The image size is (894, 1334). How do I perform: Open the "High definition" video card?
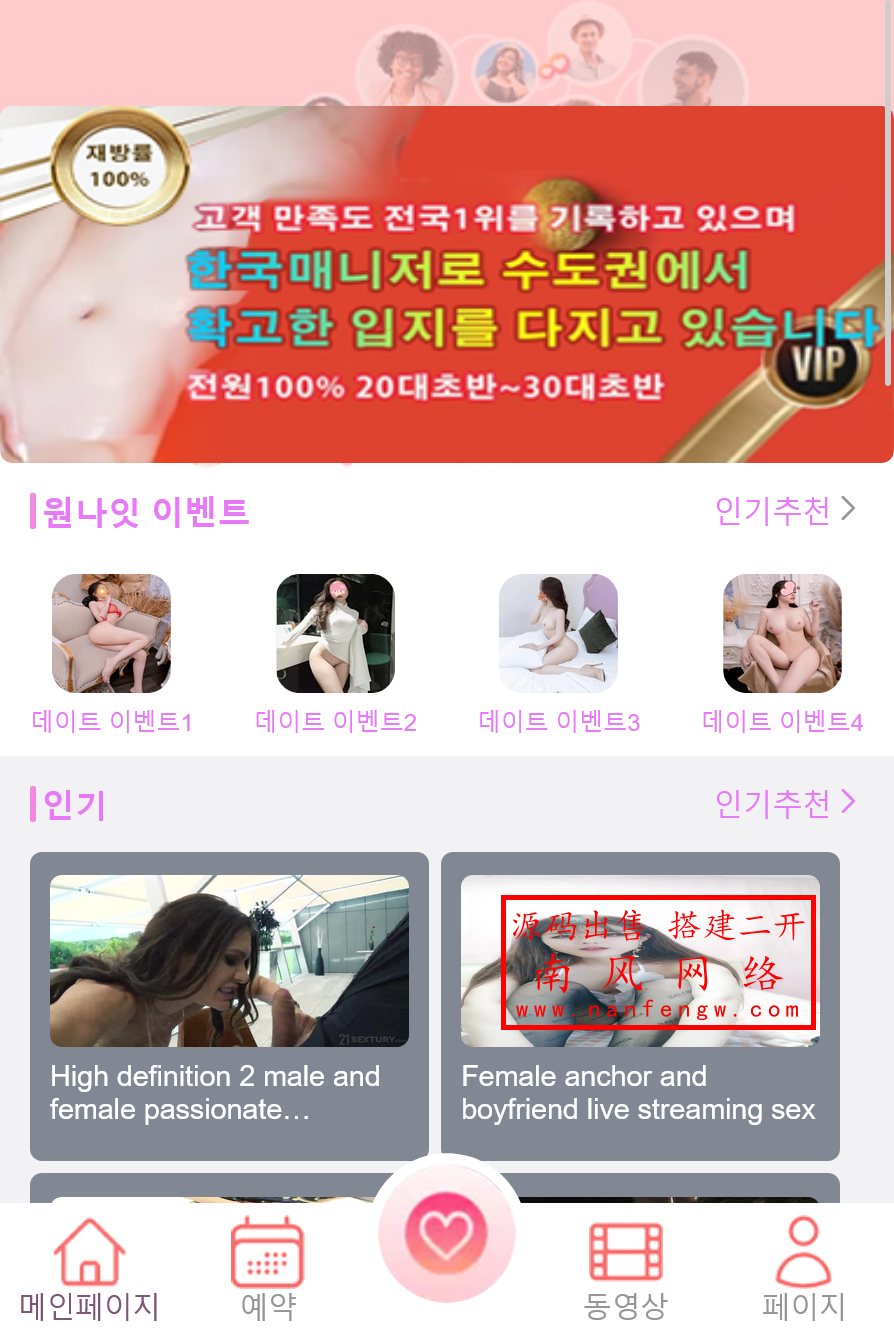coord(229,1005)
